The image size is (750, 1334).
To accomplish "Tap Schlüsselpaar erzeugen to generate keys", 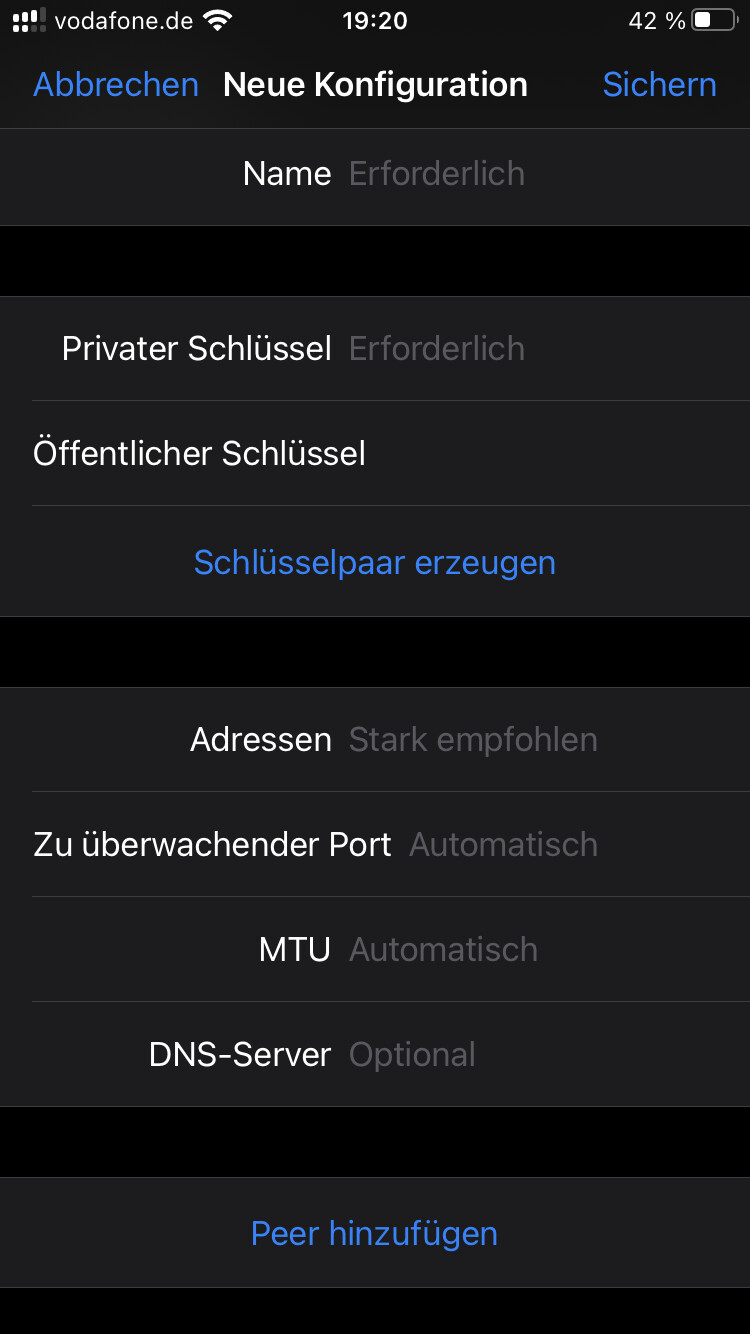I will click(x=375, y=562).
